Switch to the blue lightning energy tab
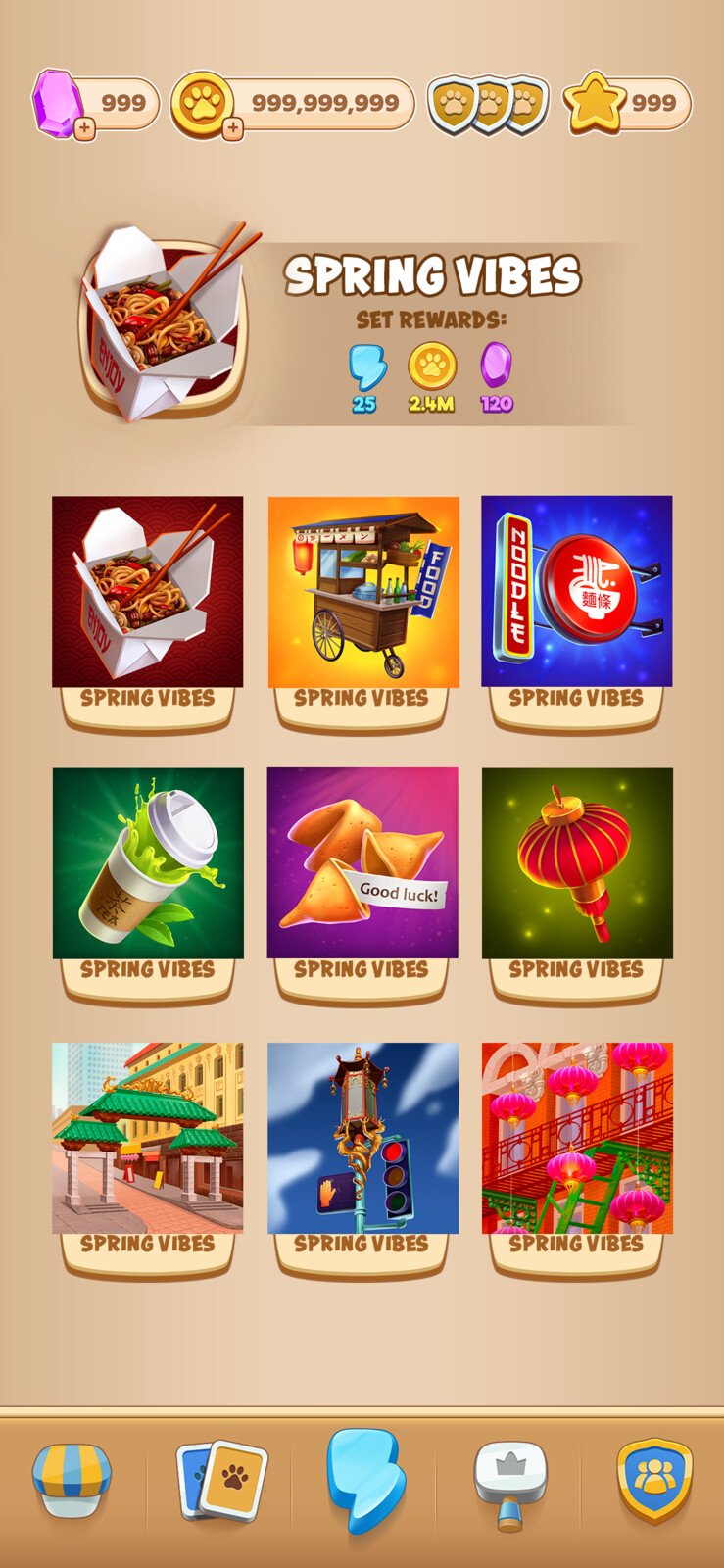 (x=364, y=1480)
